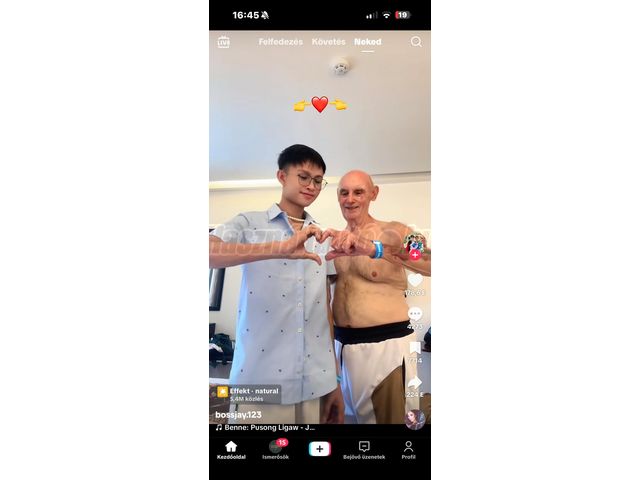Viewport: 640px width, 480px height.
Task: Select the Neked tab
Action: (368, 42)
